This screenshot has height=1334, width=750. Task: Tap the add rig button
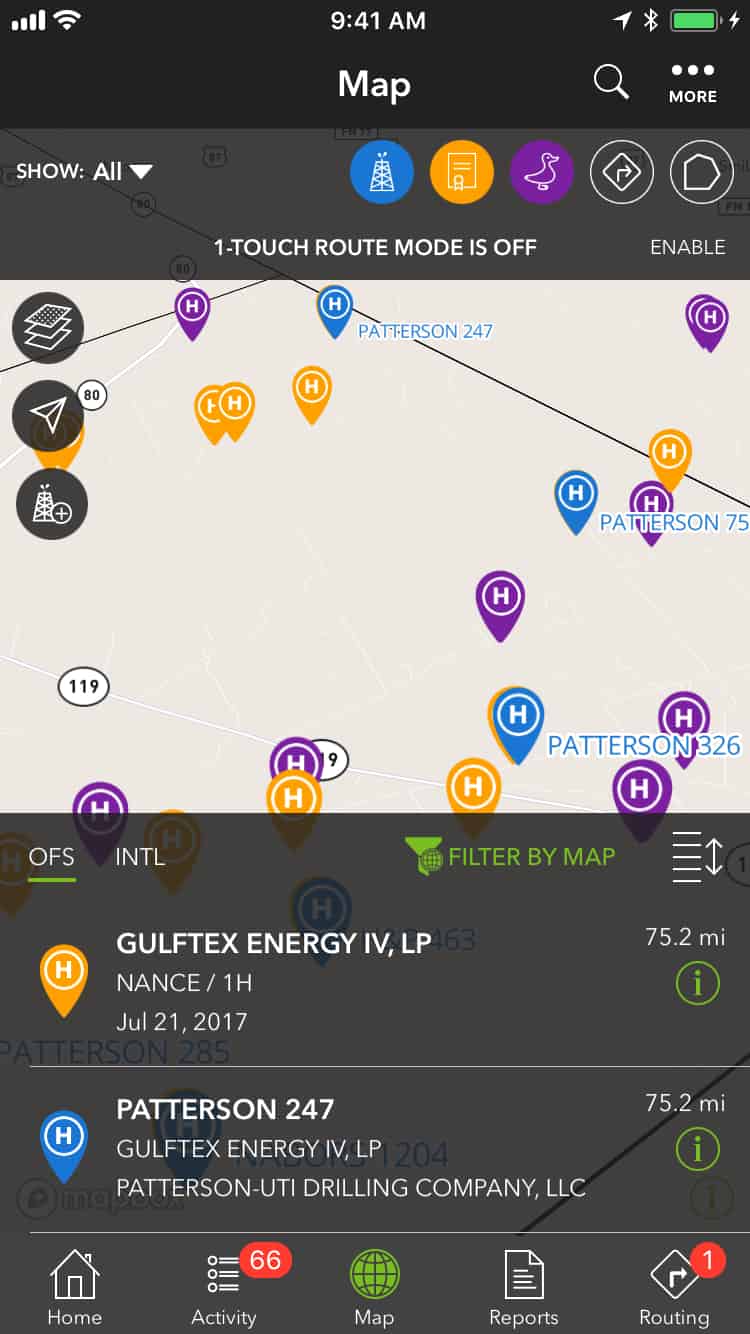[x=52, y=504]
